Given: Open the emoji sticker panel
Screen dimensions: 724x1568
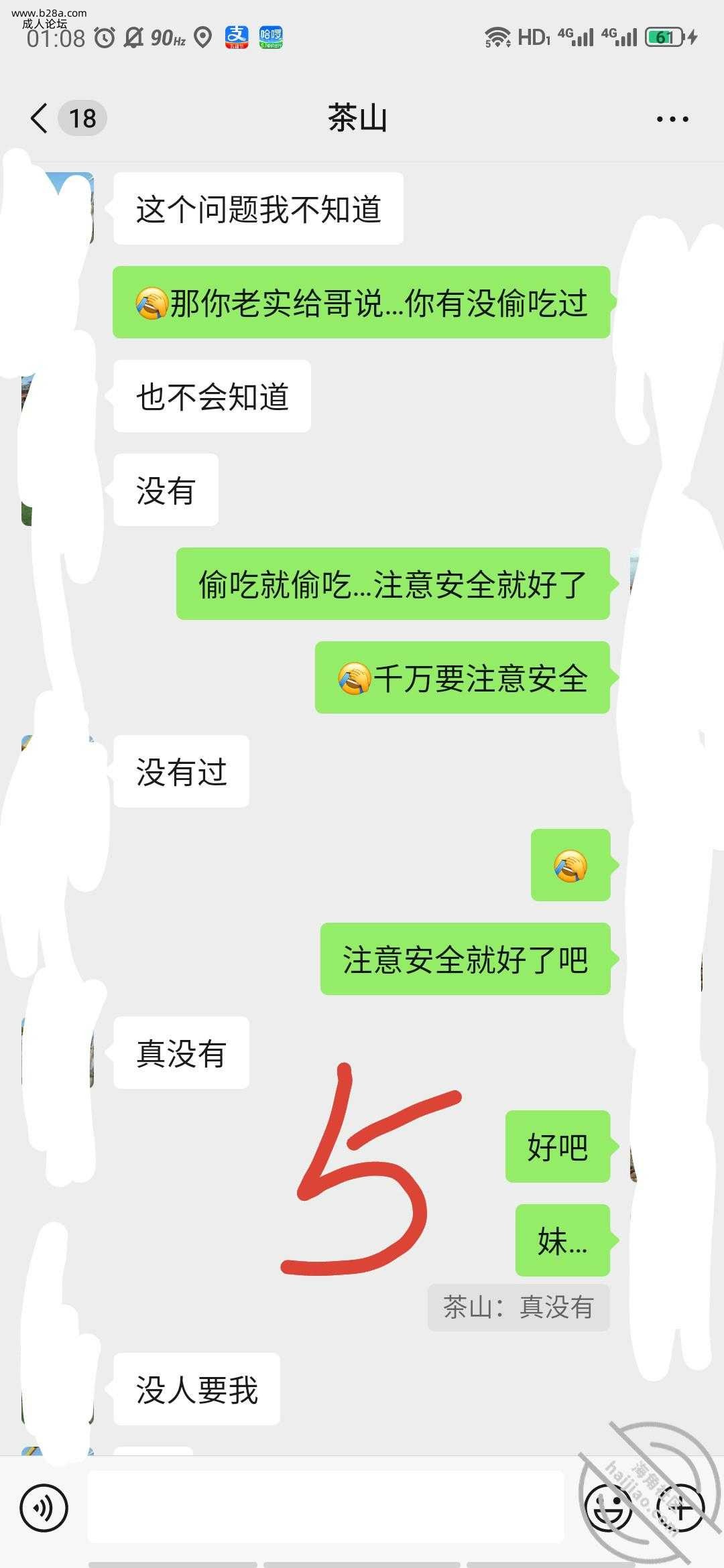Looking at the screenshot, I should (x=608, y=1508).
